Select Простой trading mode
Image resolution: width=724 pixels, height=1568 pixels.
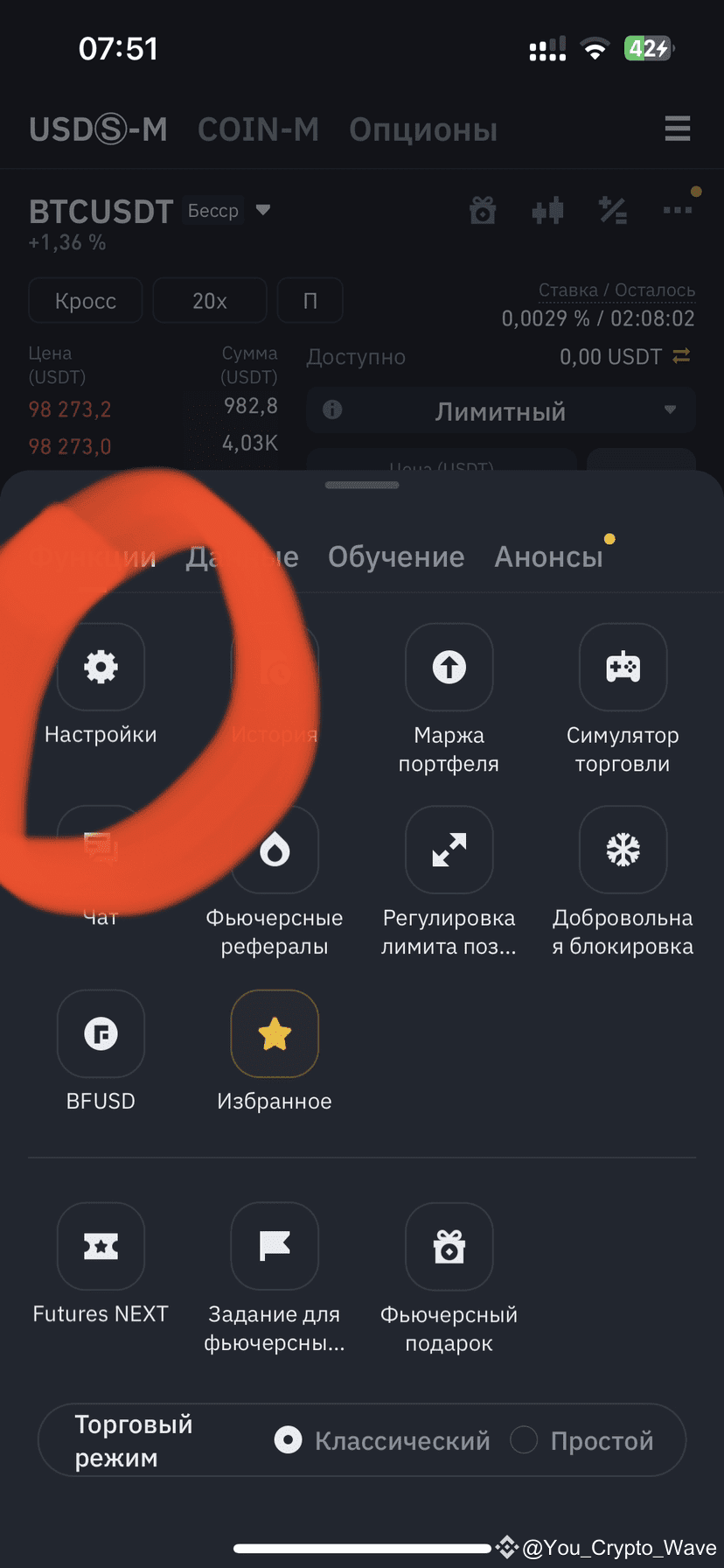[582, 1440]
